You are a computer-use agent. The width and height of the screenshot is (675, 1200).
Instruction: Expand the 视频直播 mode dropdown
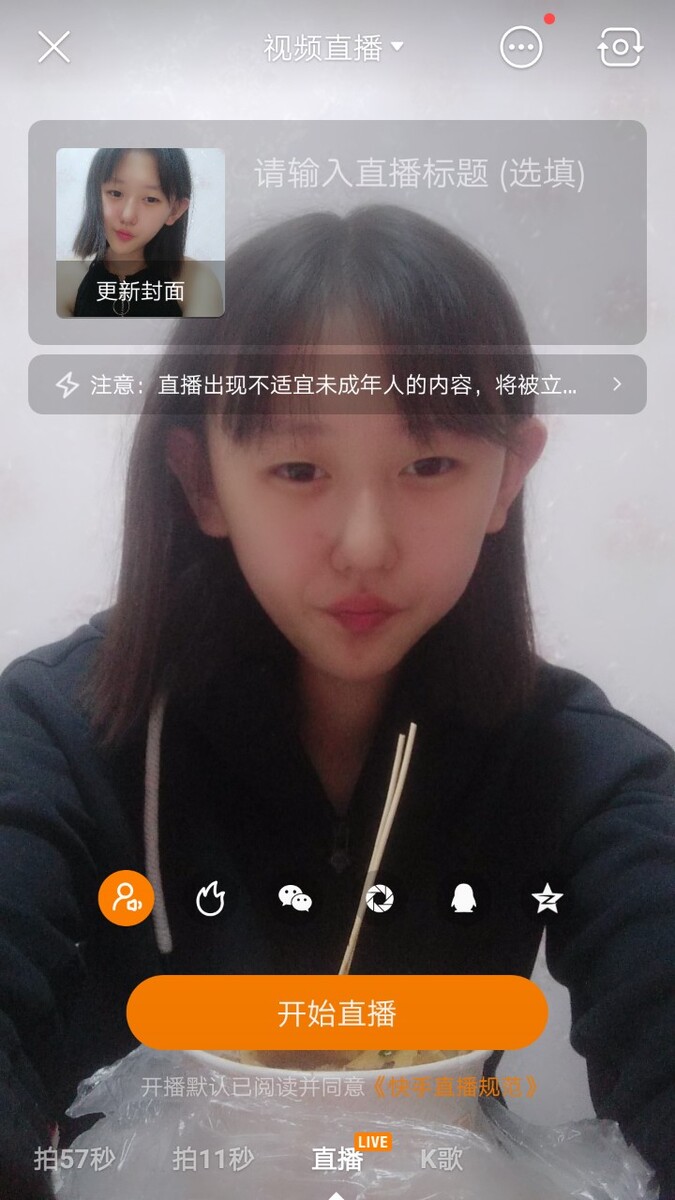[x=333, y=47]
